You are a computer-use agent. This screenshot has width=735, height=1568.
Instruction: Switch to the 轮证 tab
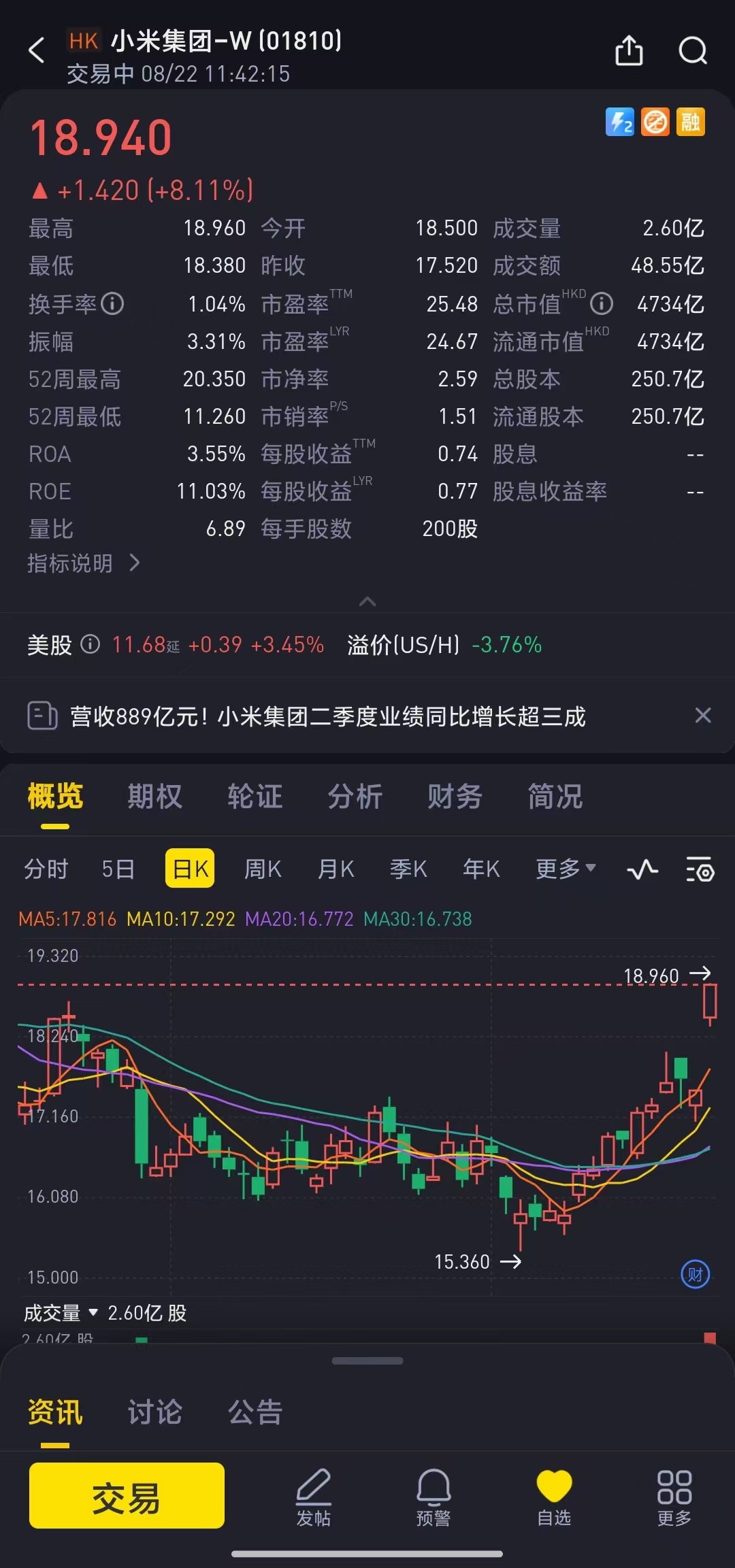(255, 796)
